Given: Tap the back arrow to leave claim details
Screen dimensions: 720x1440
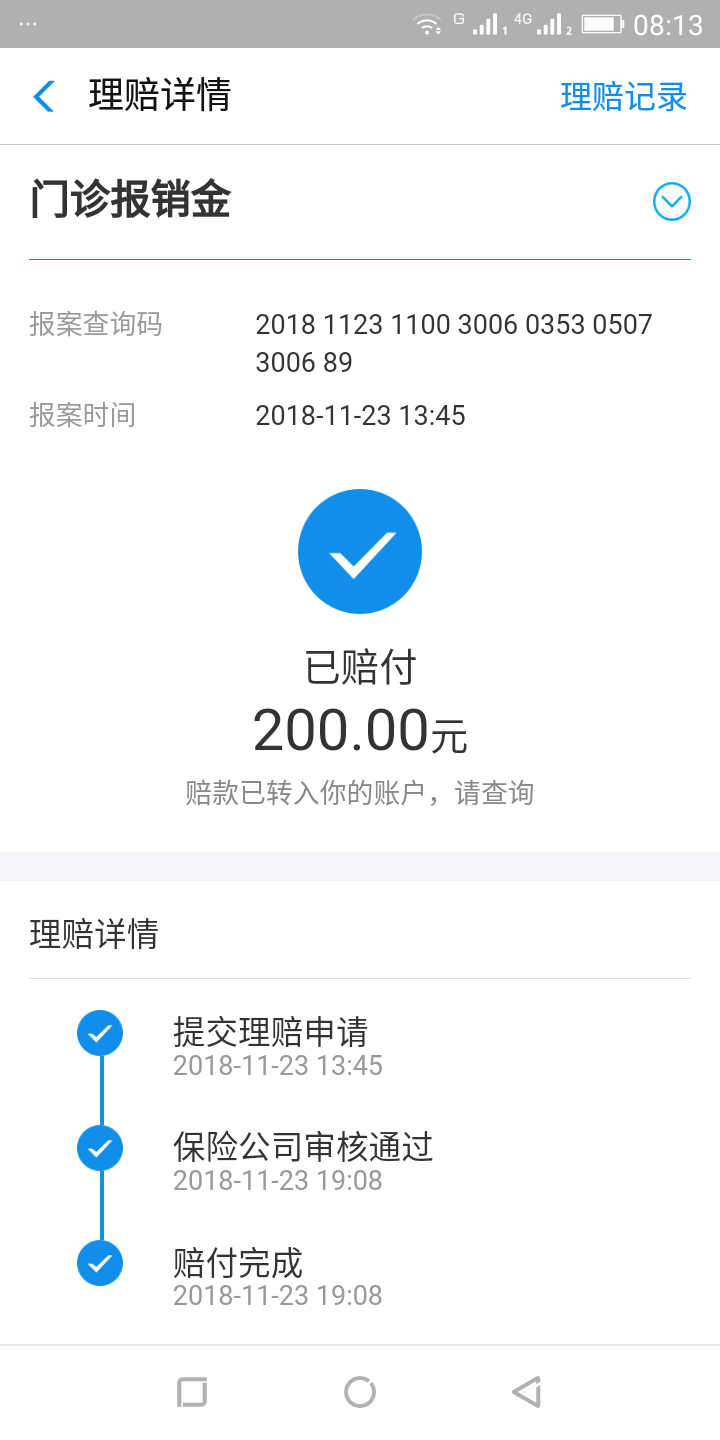Looking at the screenshot, I should point(42,96).
